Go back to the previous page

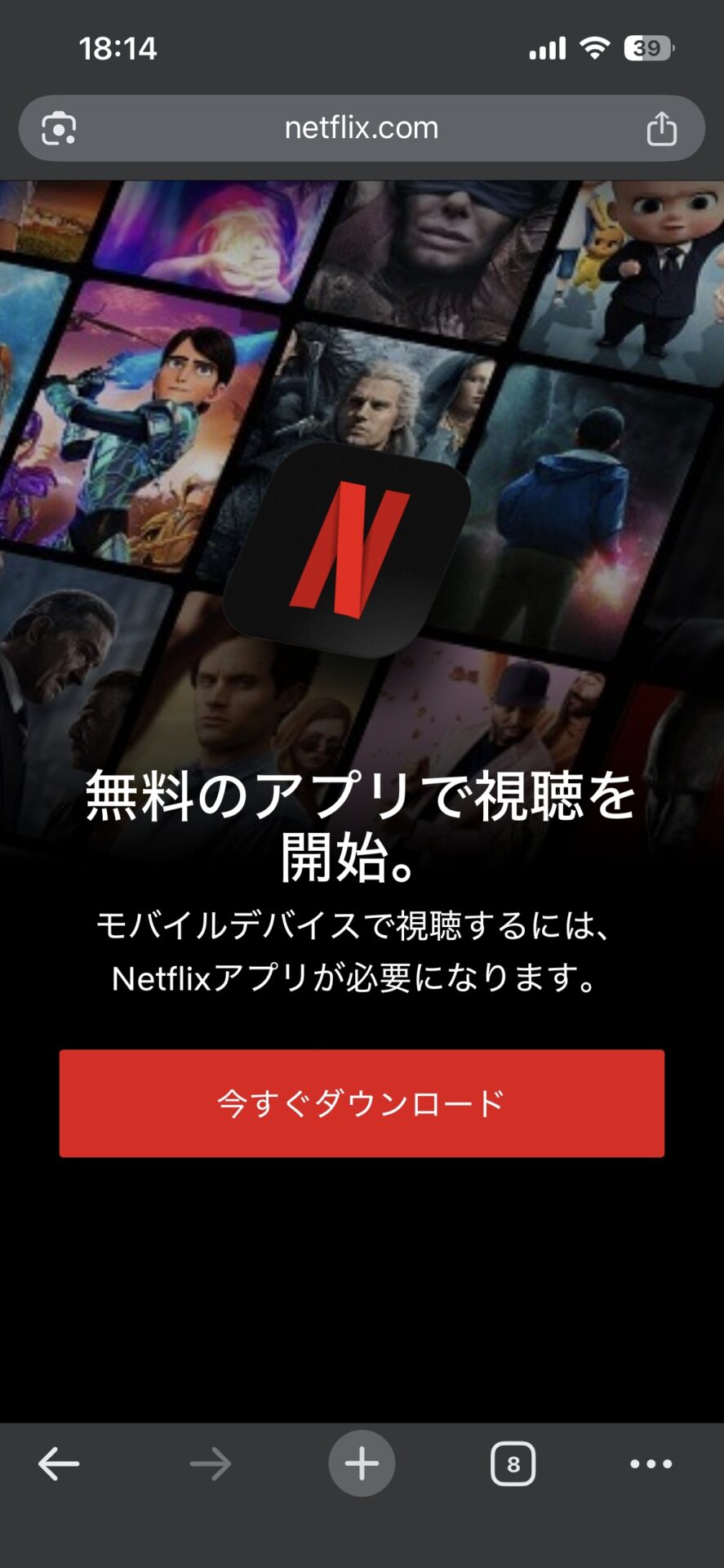pos(59,1463)
